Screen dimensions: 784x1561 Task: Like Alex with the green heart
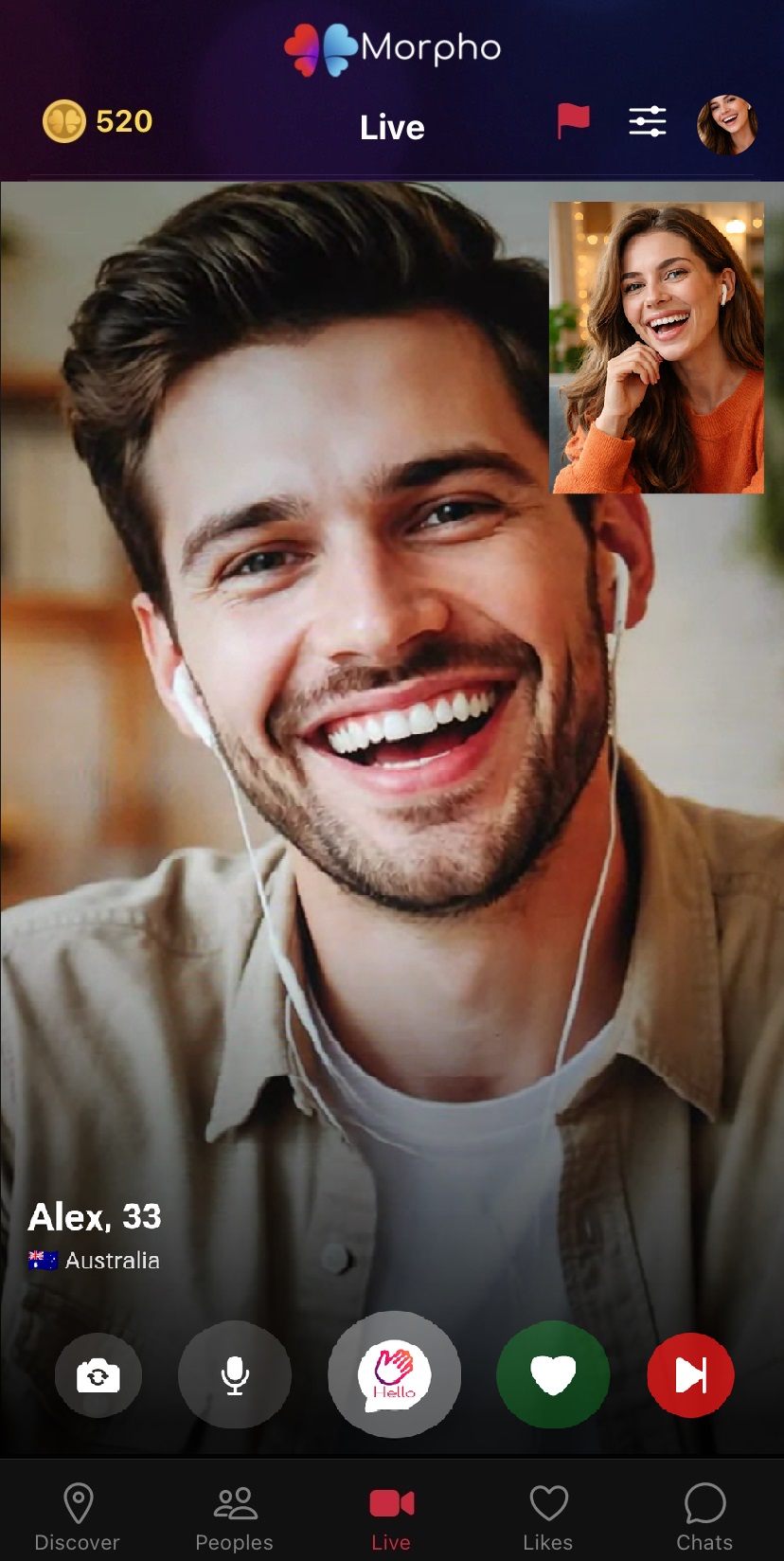(553, 1374)
